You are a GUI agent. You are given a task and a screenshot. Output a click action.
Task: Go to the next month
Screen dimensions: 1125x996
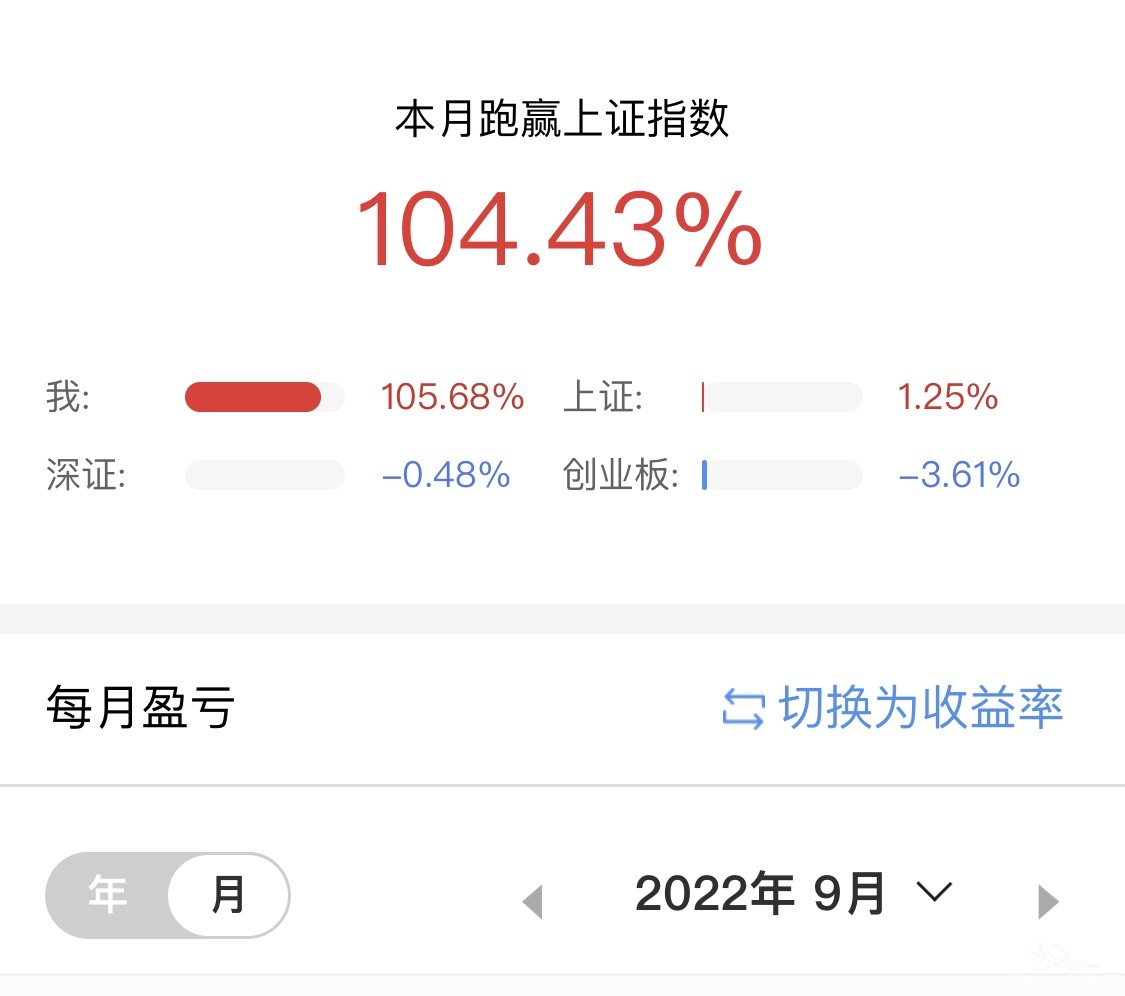pos(1048,901)
